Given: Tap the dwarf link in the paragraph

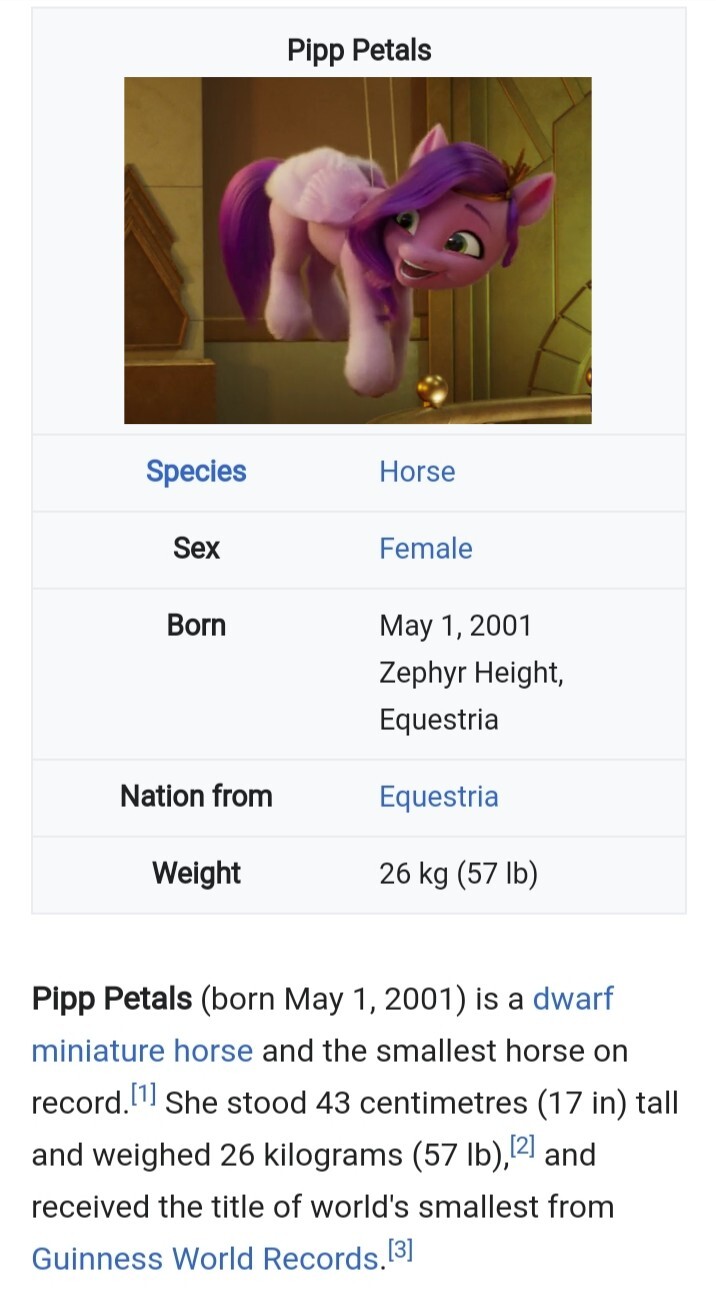Looking at the screenshot, I should (x=573, y=998).
